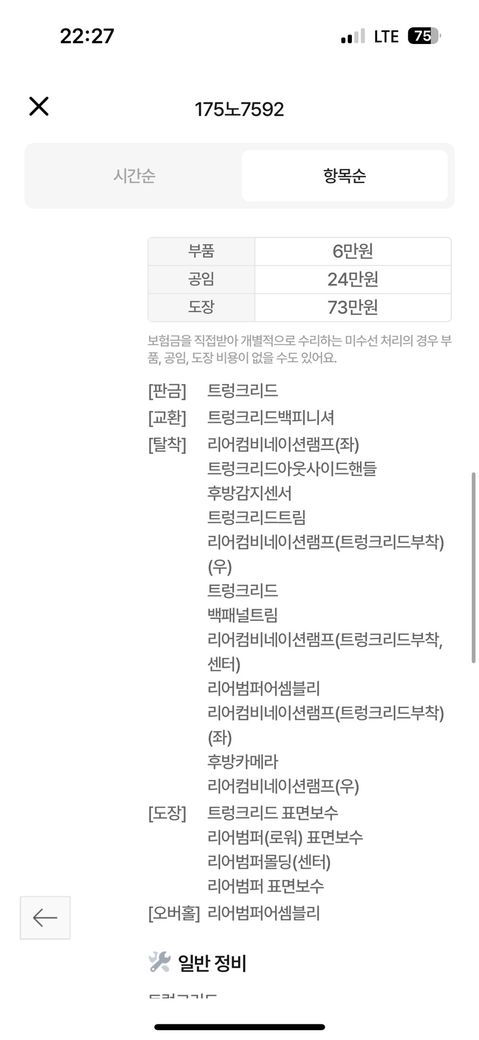Select the 항목순 tab
The width and height of the screenshot is (479, 1040).
(344, 176)
